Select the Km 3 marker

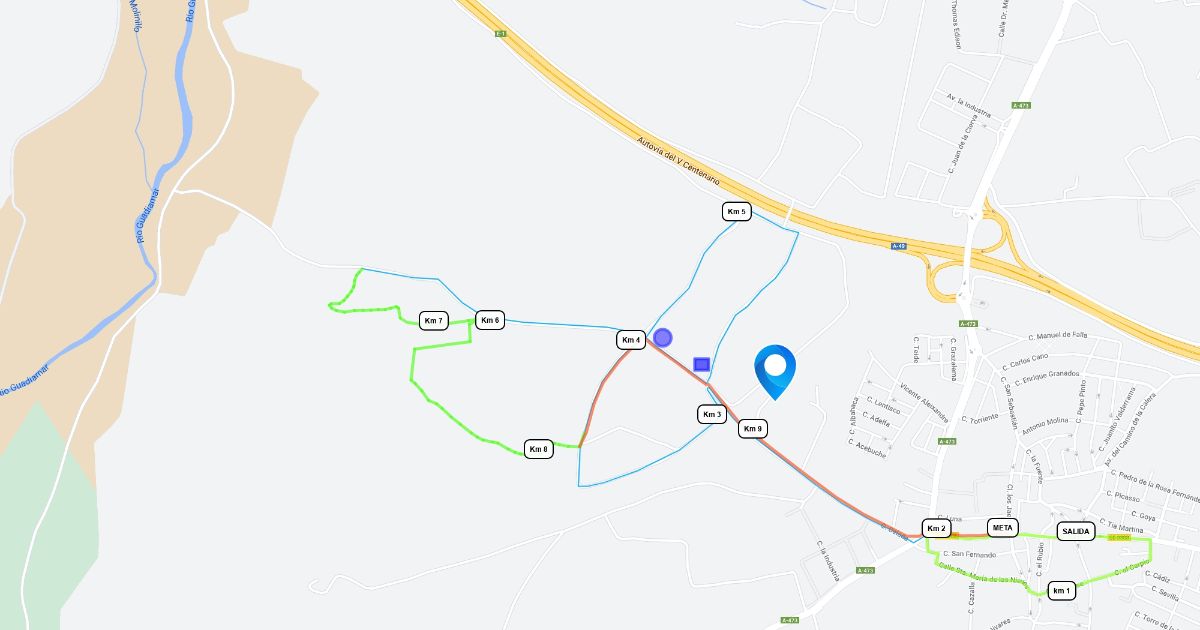tap(711, 414)
